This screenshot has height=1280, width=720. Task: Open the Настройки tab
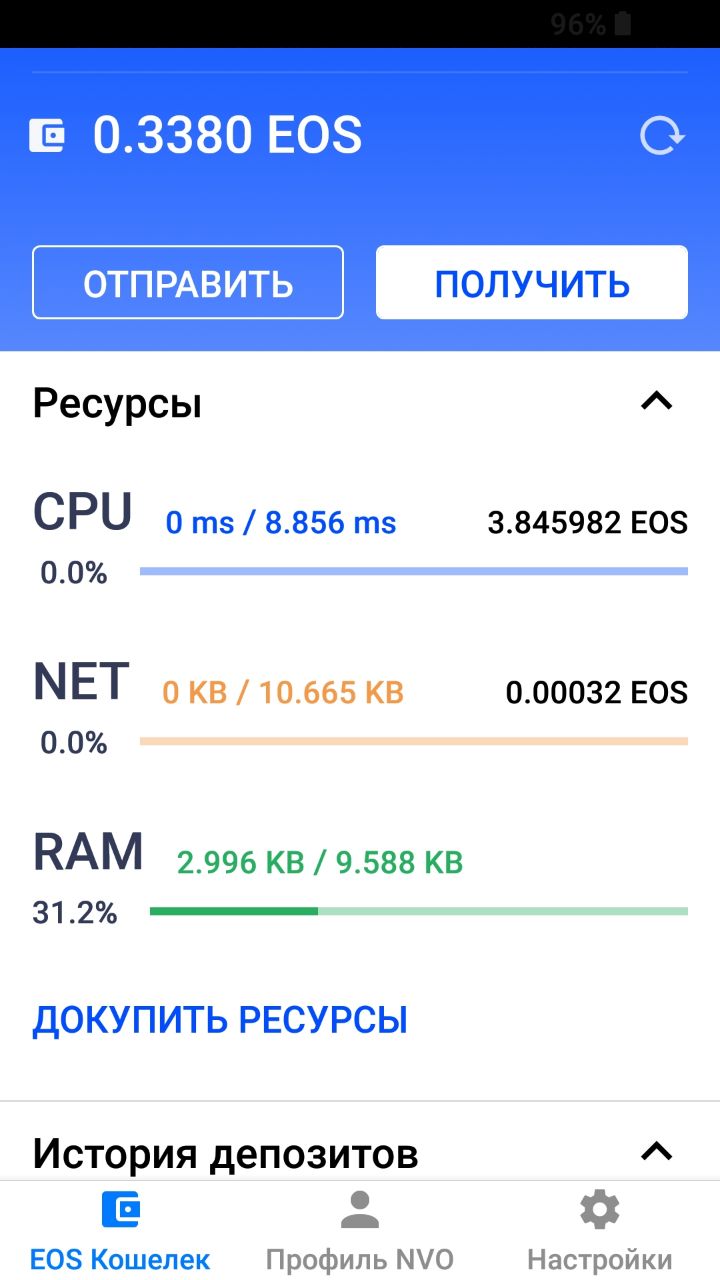click(599, 1231)
